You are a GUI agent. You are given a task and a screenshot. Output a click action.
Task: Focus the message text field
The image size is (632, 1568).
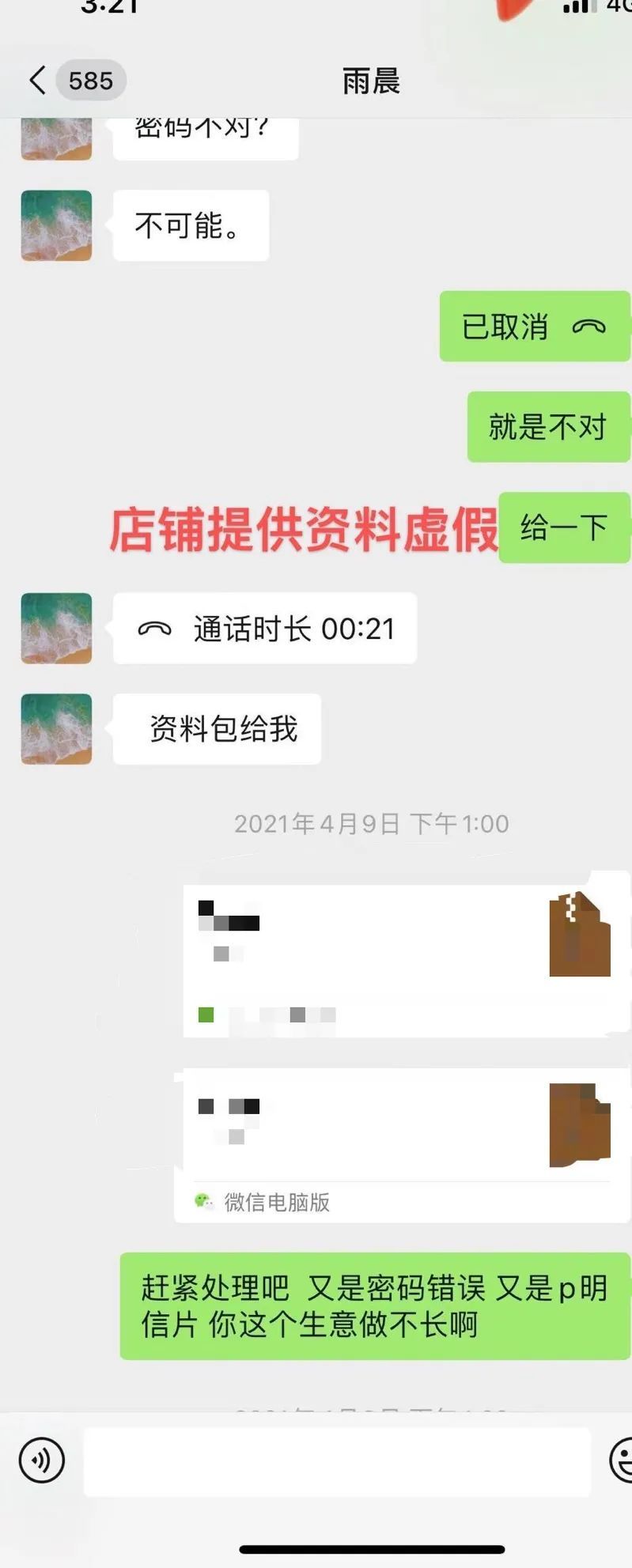[337, 1462]
